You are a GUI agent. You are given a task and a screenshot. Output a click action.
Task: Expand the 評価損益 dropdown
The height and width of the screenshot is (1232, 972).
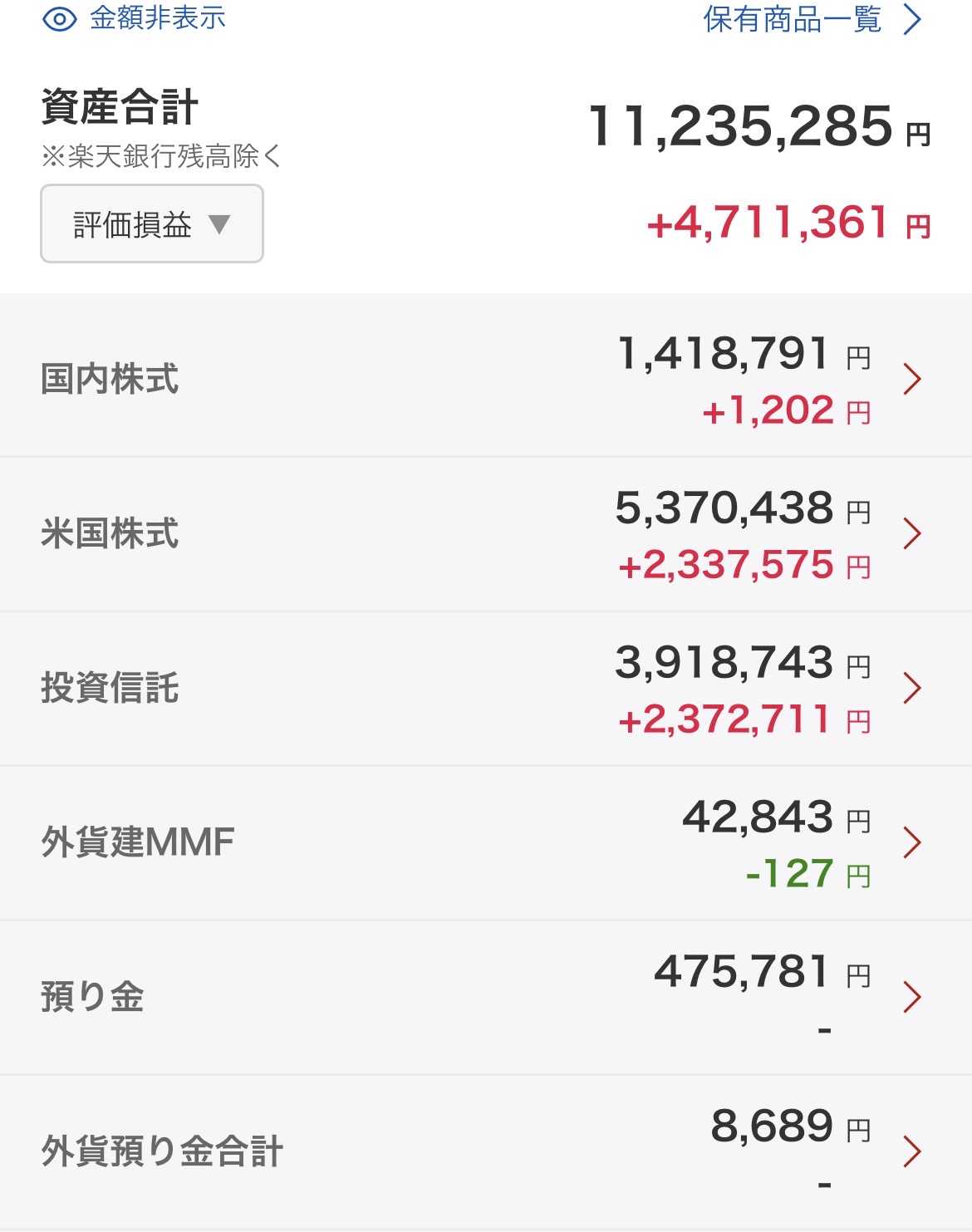(x=152, y=223)
